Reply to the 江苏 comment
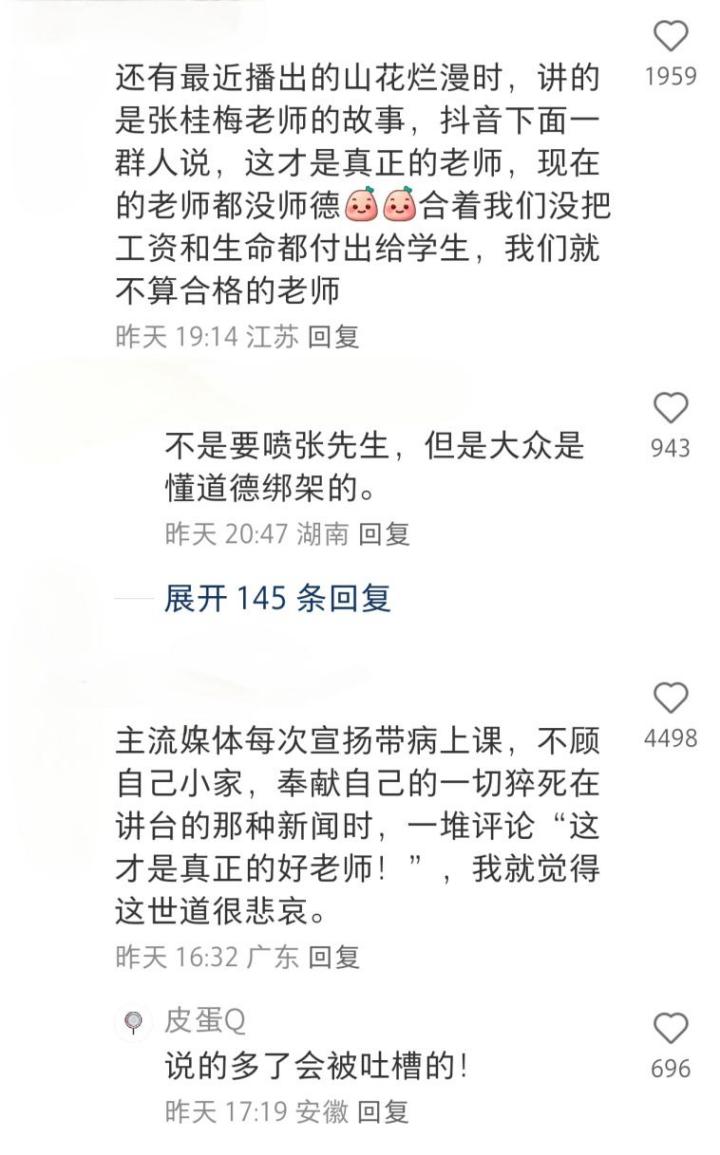Screen dimensions: 720x1155 point(333,337)
